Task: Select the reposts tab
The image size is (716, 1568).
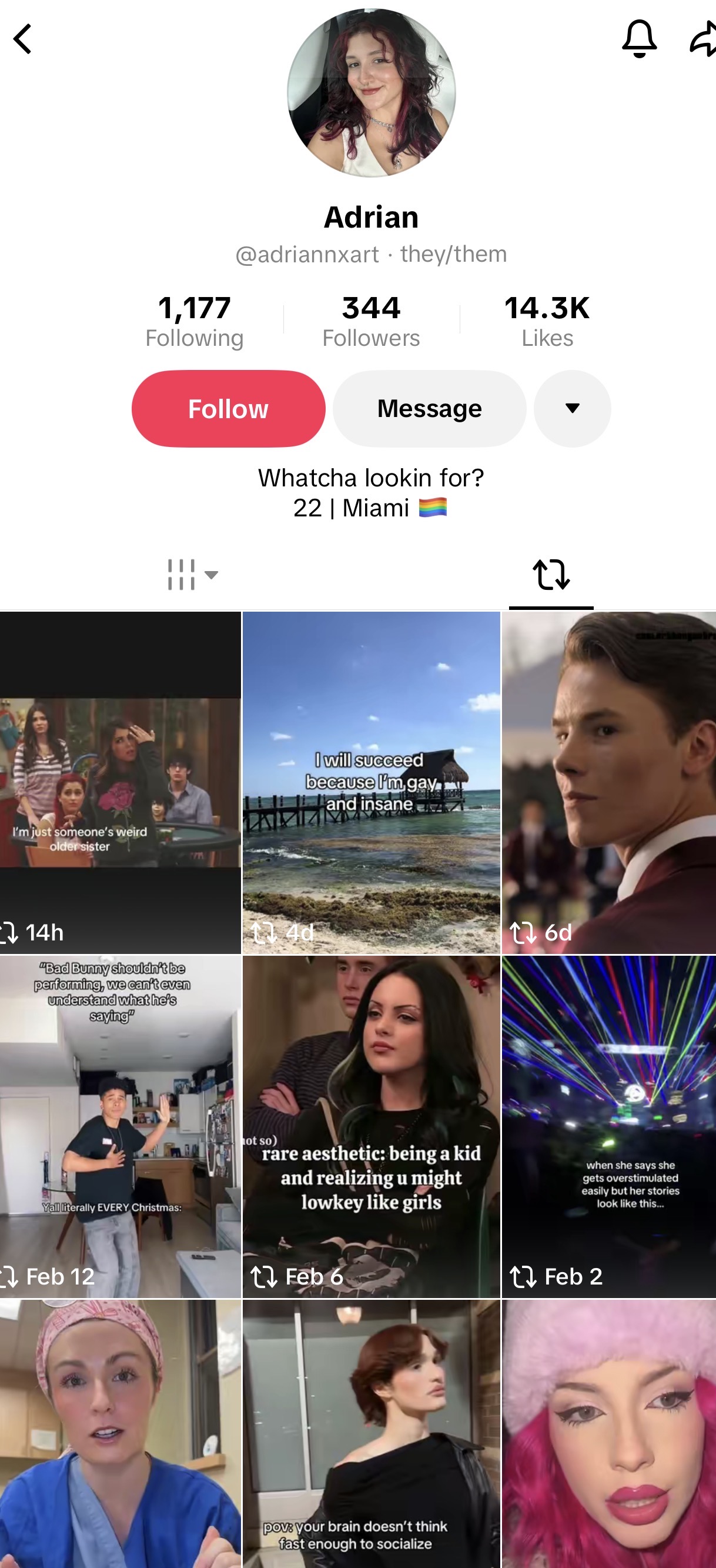Action: point(551,574)
